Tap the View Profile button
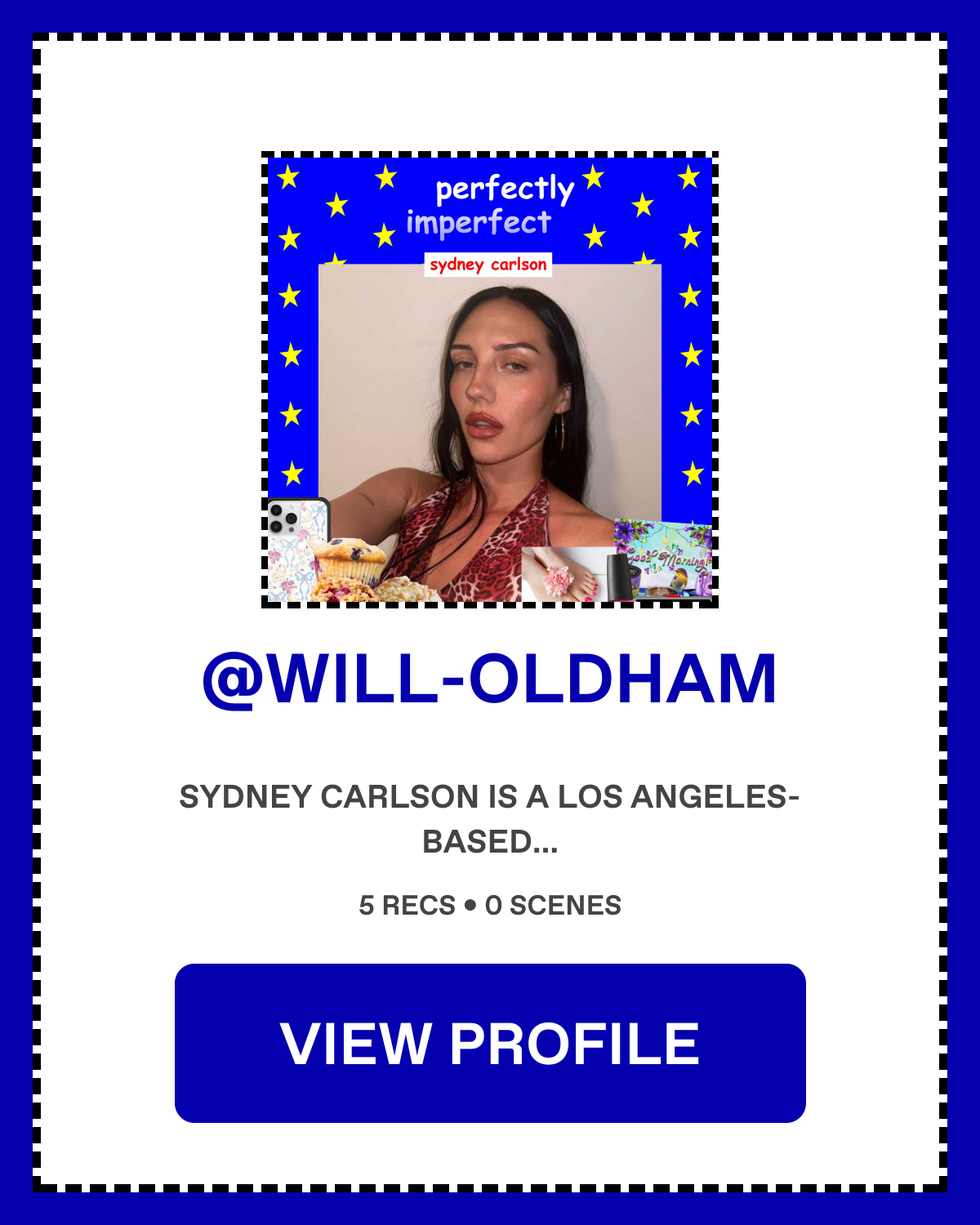The width and height of the screenshot is (980, 1225). pyautogui.click(x=490, y=1043)
